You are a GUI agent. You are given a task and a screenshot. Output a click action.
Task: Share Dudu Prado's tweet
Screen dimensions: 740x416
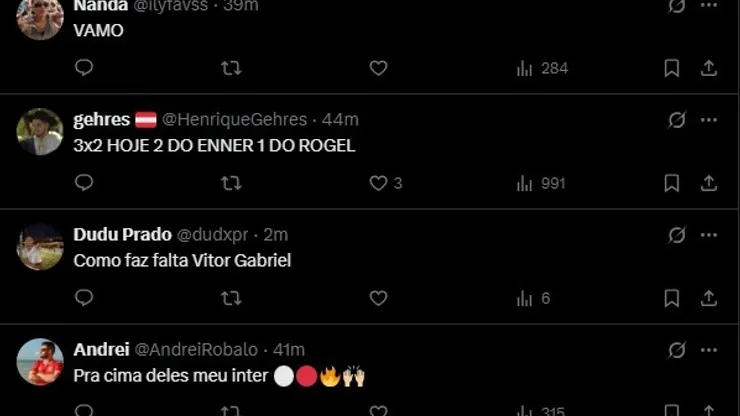pyautogui.click(x=708, y=298)
